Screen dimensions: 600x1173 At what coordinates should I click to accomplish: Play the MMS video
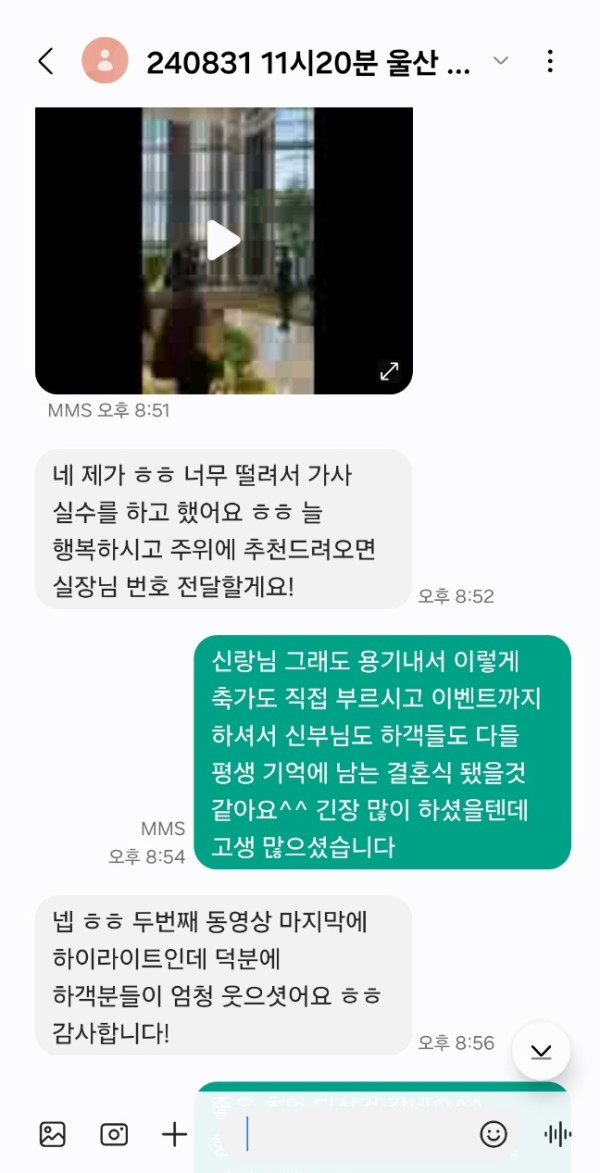click(223, 240)
